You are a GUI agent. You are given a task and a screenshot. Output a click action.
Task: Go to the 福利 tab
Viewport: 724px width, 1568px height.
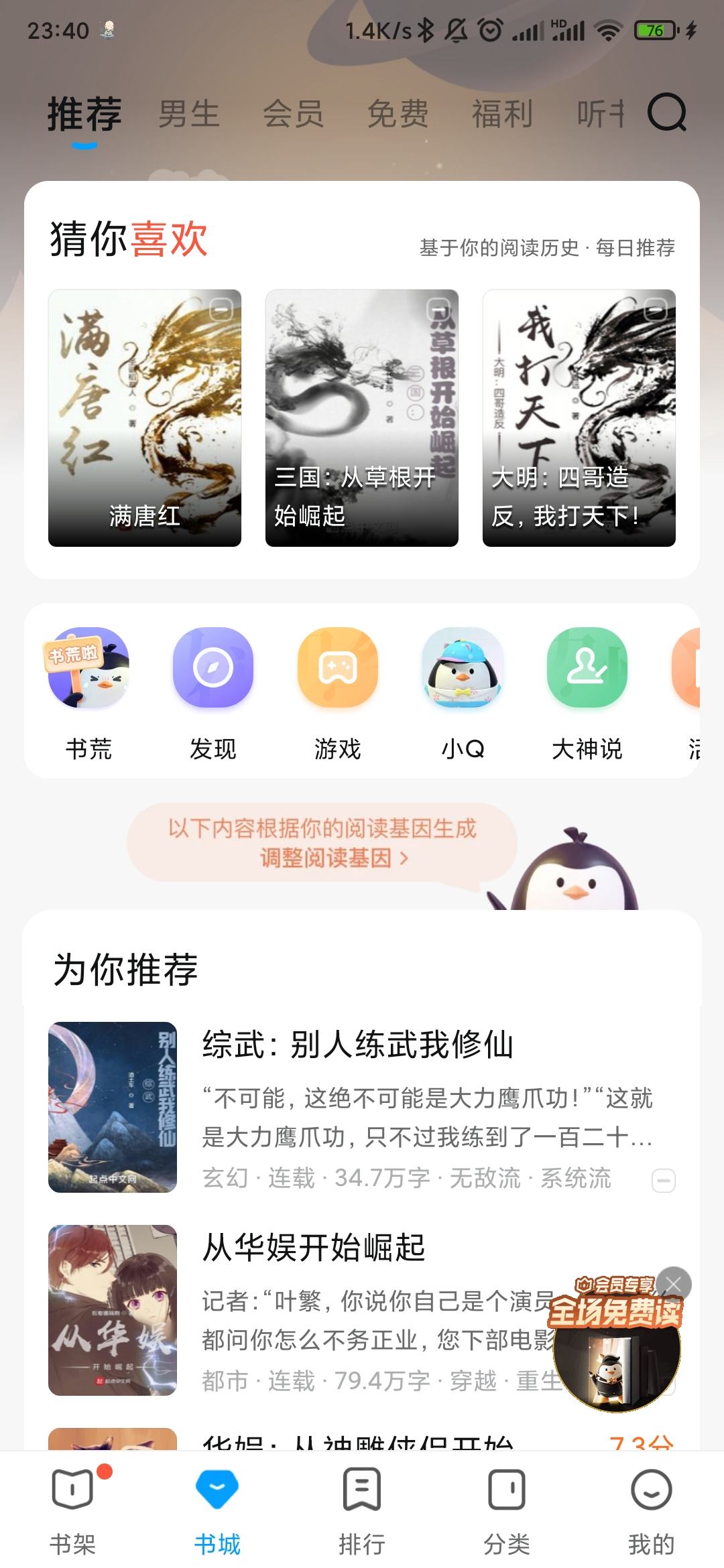pyautogui.click(x=502, y=114)
